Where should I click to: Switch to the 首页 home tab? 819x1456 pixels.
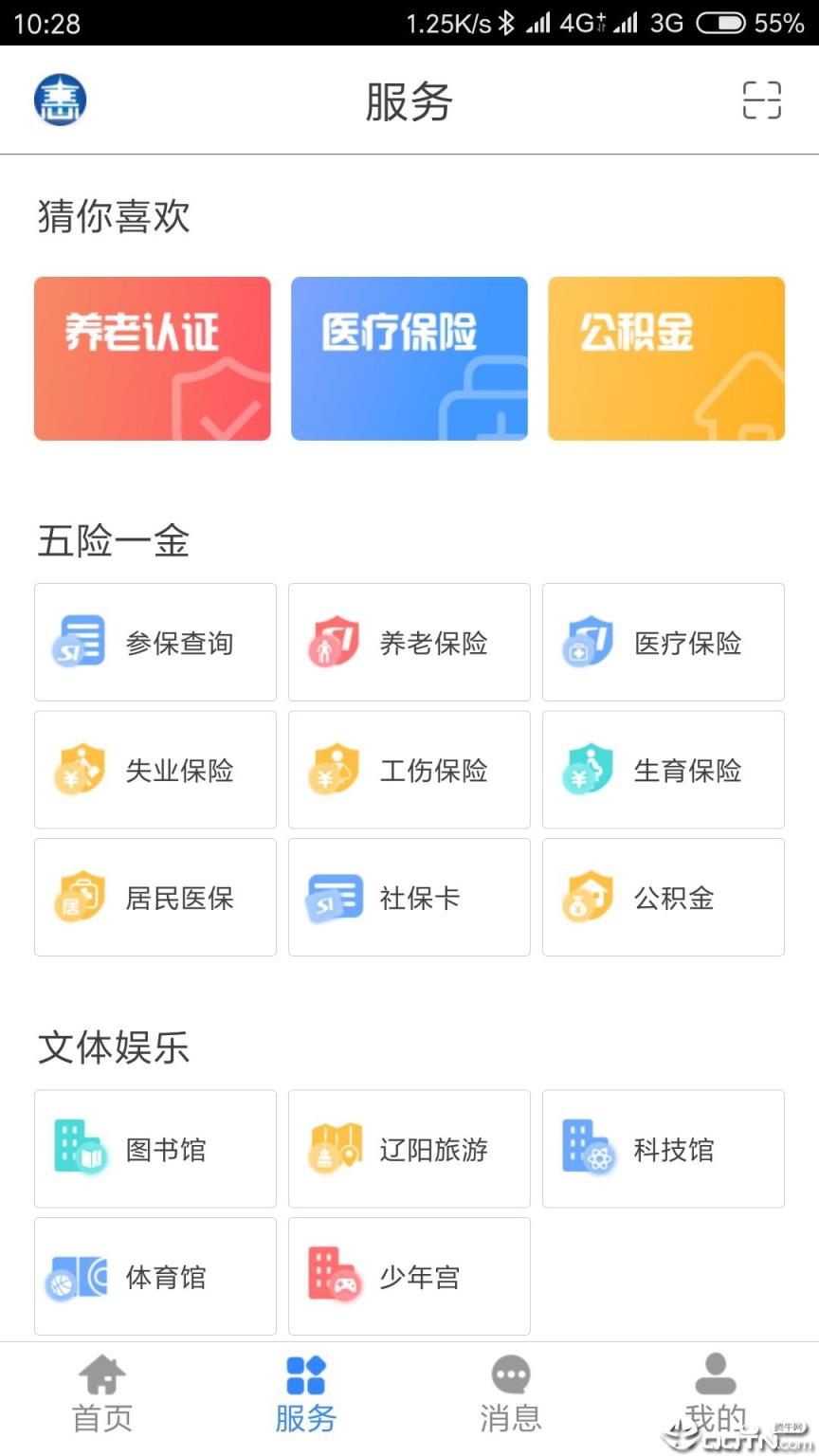point(101,1393)
